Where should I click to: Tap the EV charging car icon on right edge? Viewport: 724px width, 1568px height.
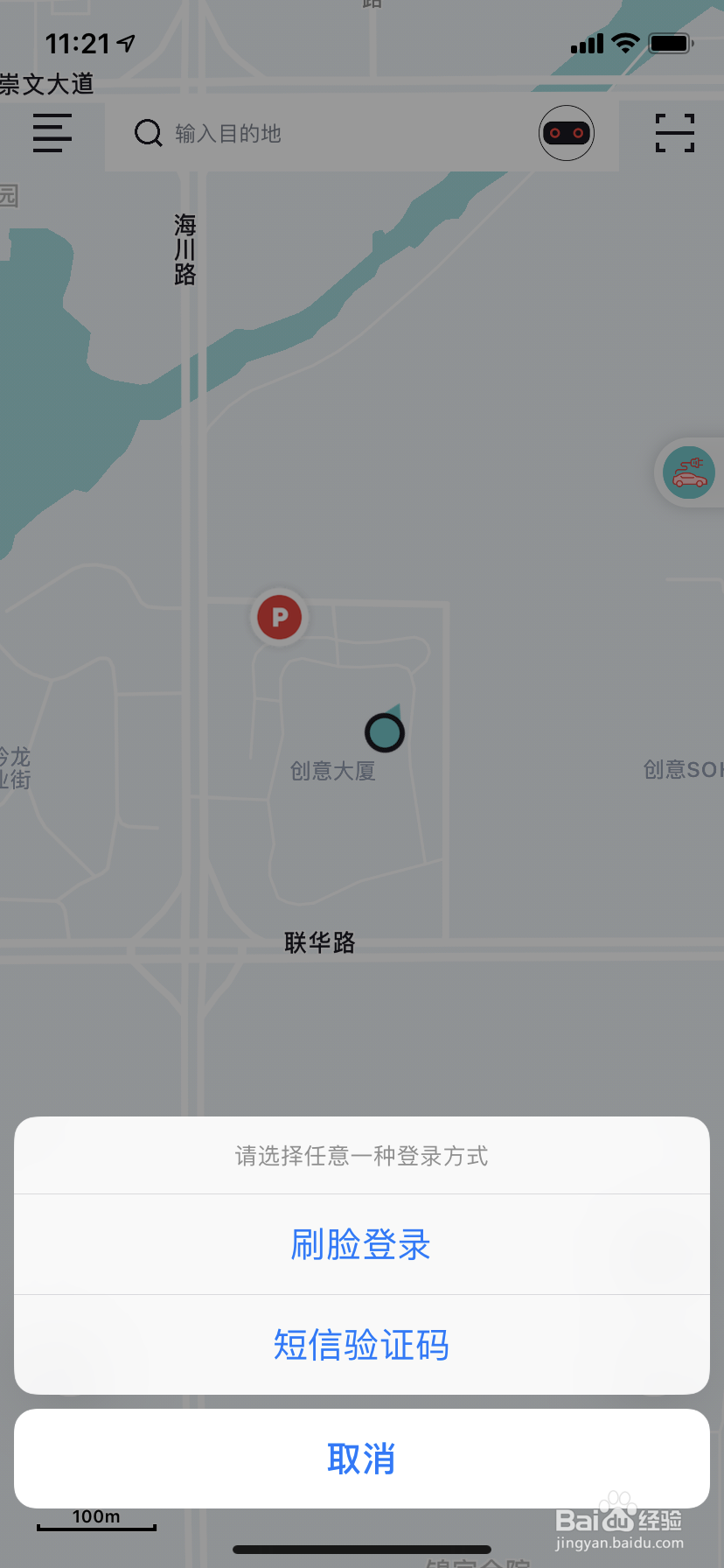(690, 472)
